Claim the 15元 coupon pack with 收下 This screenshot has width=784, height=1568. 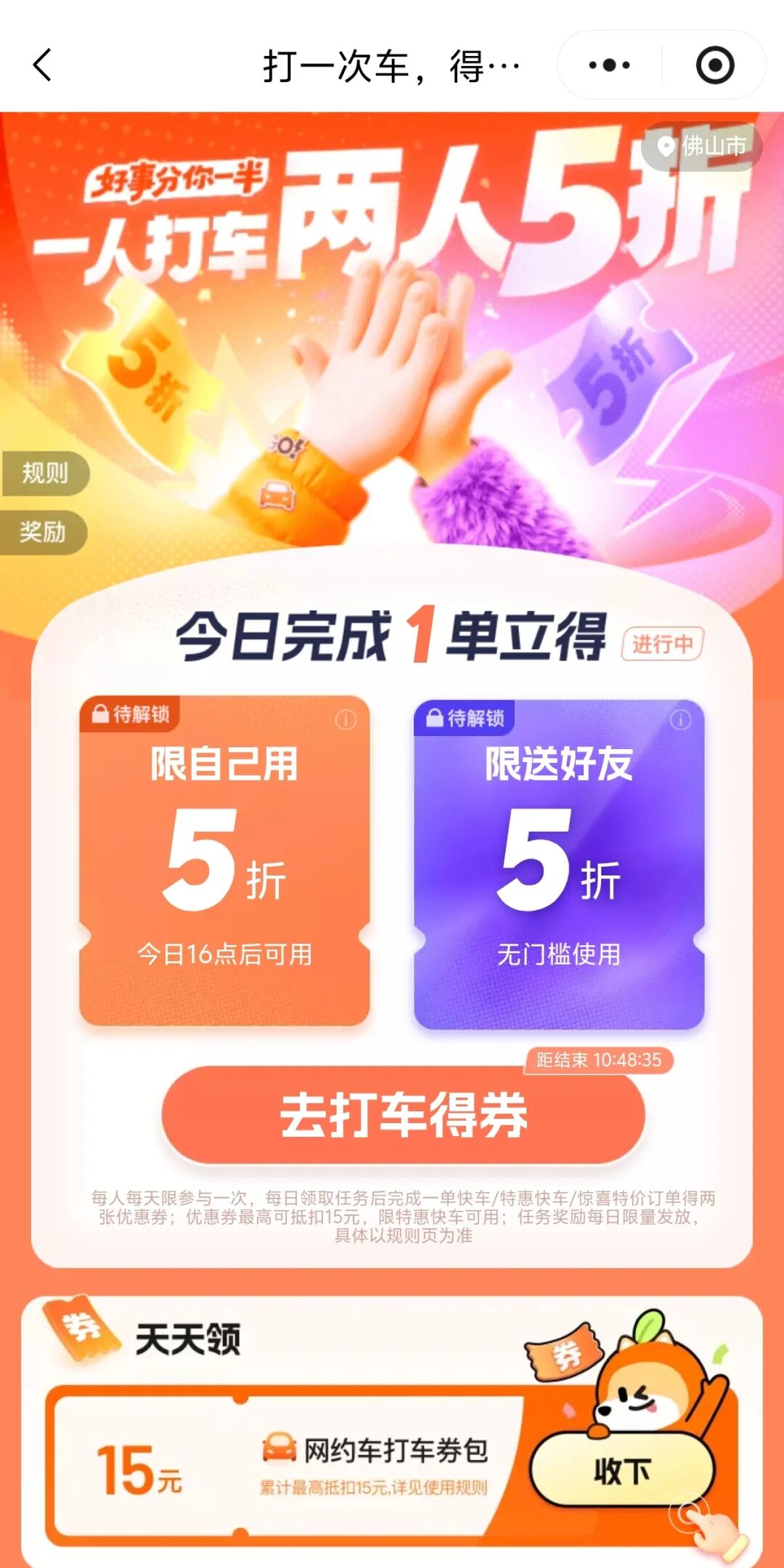click(622, 1471)
